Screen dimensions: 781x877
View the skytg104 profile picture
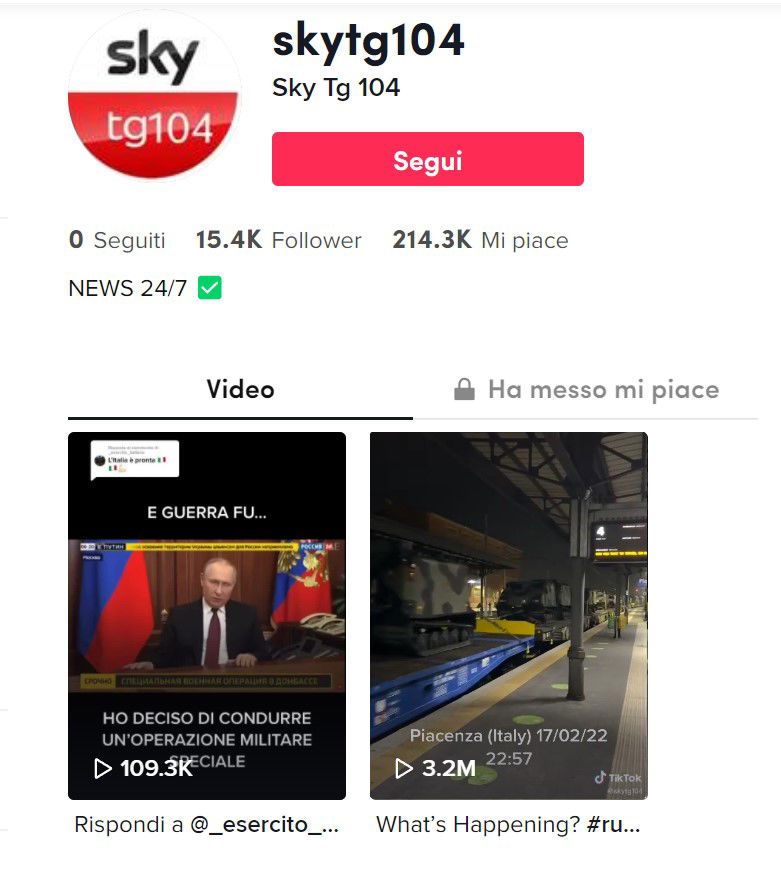[154, 97]
